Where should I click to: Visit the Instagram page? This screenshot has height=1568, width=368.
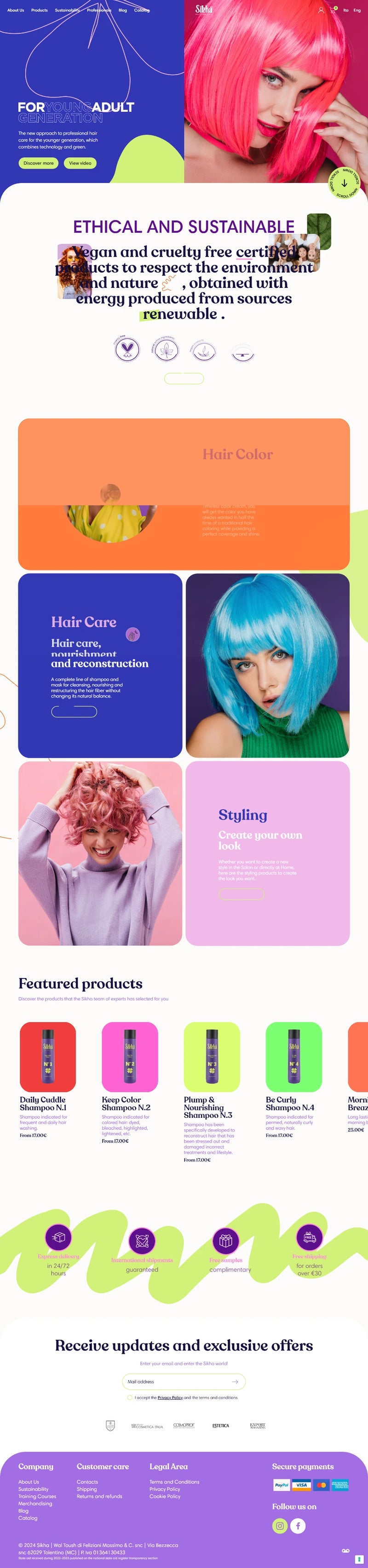click(x=280, y=1525)
